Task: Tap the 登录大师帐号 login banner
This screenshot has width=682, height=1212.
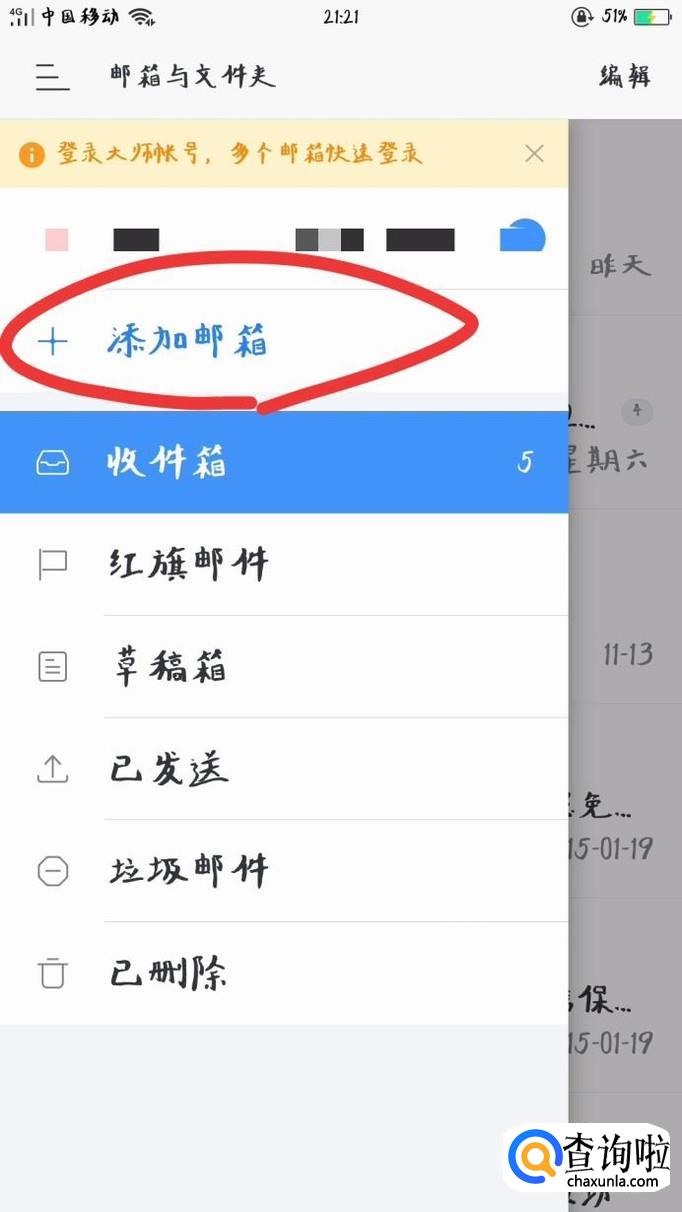Action: click(240, 154)
